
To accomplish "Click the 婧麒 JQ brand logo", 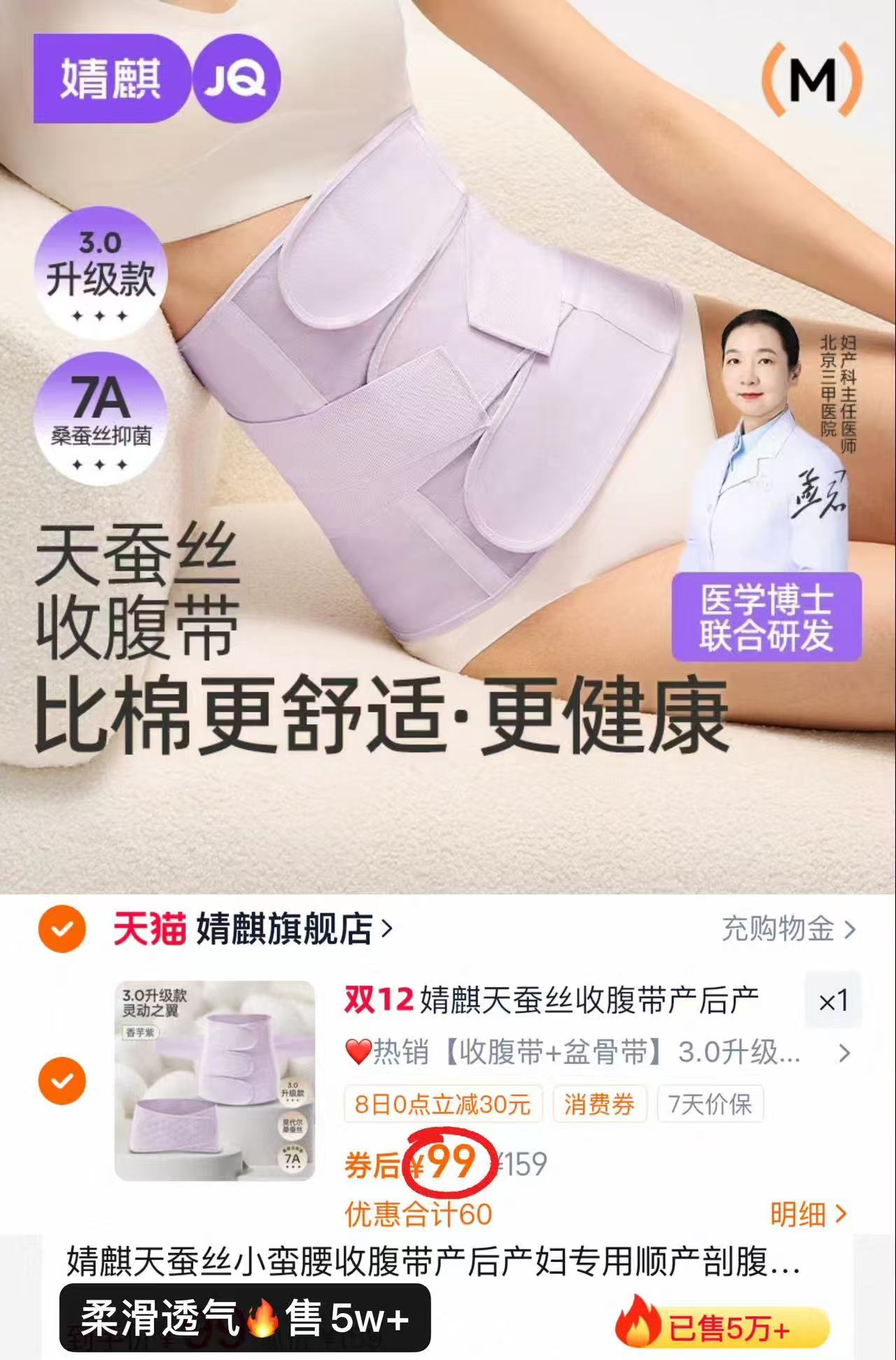I will [x=157, y=80].
